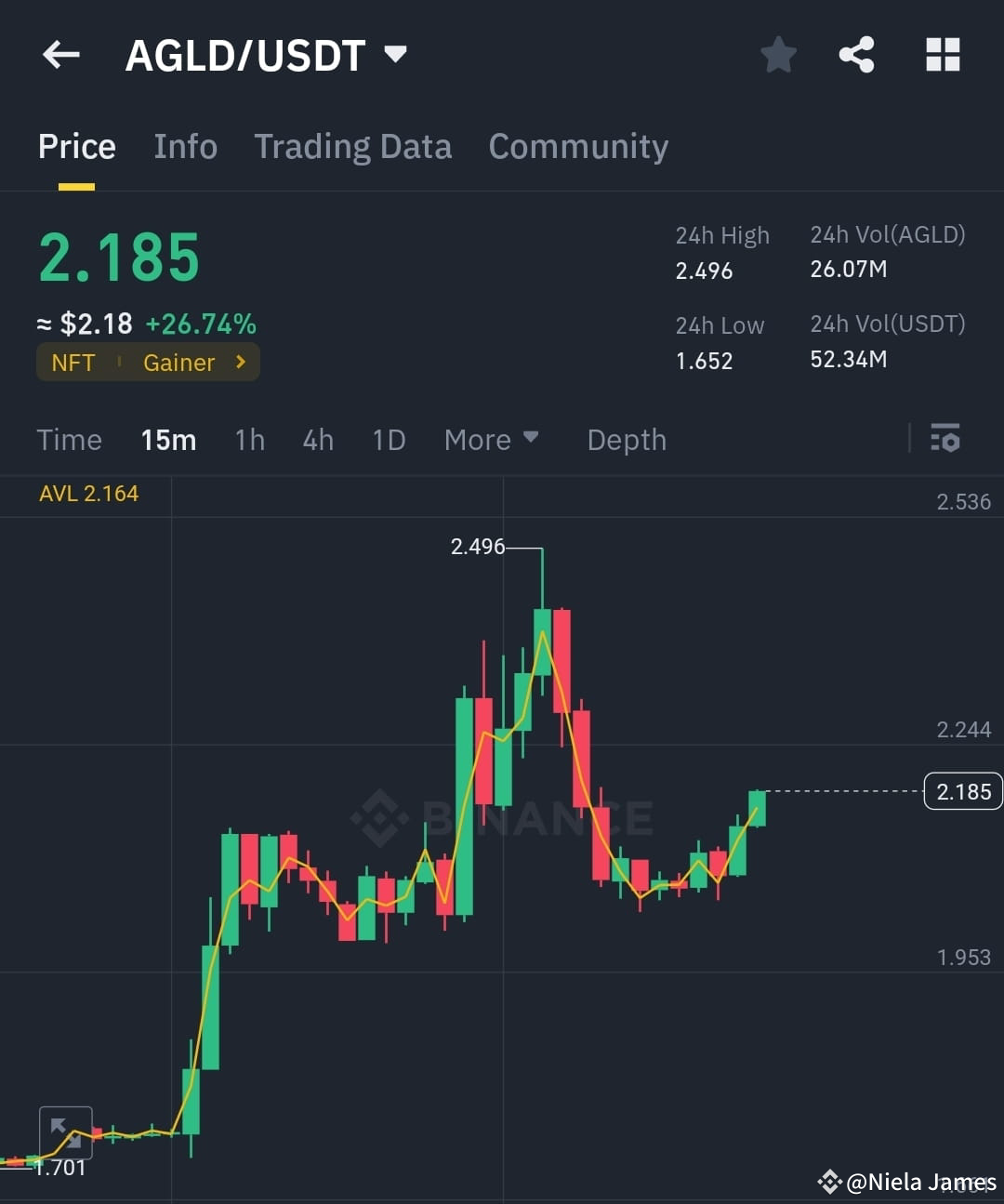The image size is (1004, 1204).
Task: Expand the More timeframe options dropdown
Action: click(x=491, y=439)
